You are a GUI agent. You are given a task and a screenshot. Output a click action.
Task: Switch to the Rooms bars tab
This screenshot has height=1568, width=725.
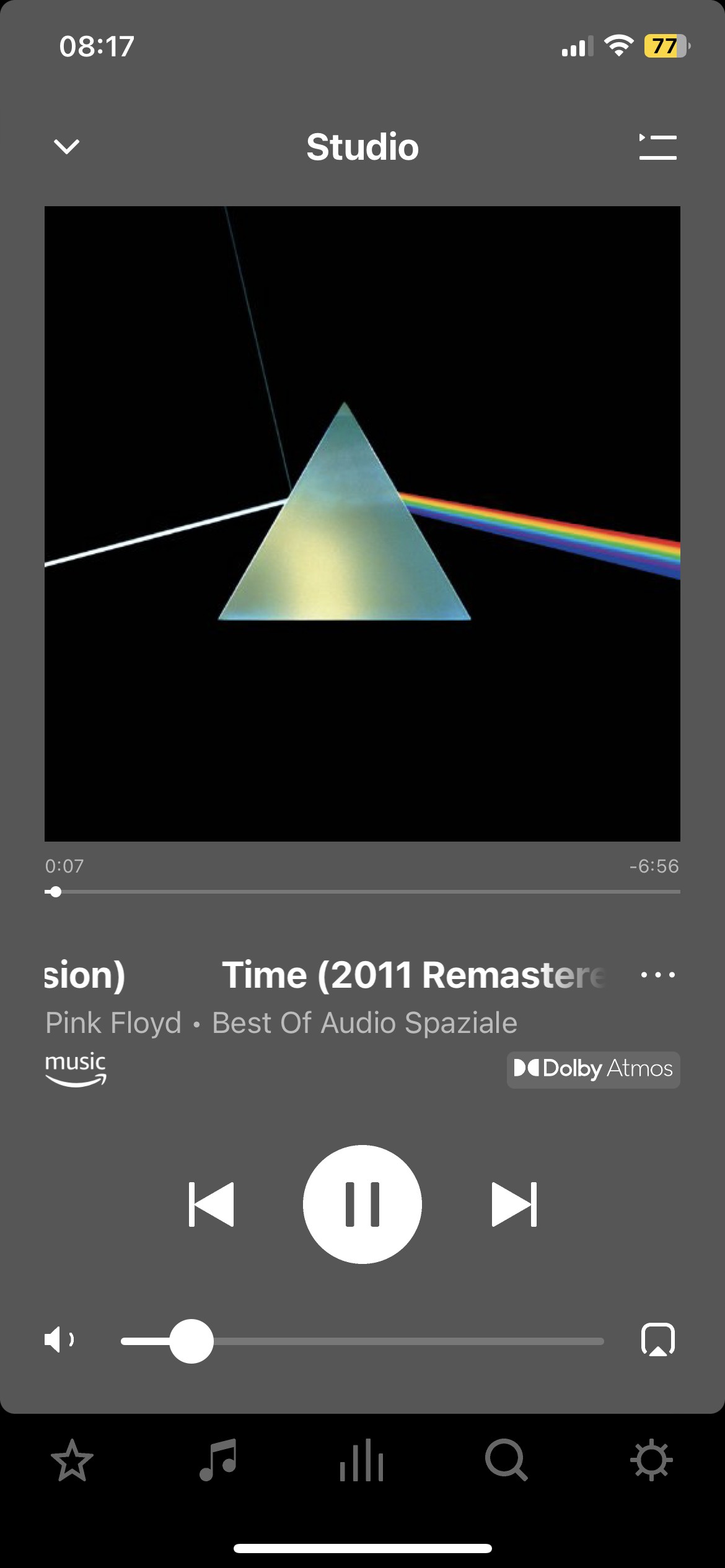(362, 1460)
